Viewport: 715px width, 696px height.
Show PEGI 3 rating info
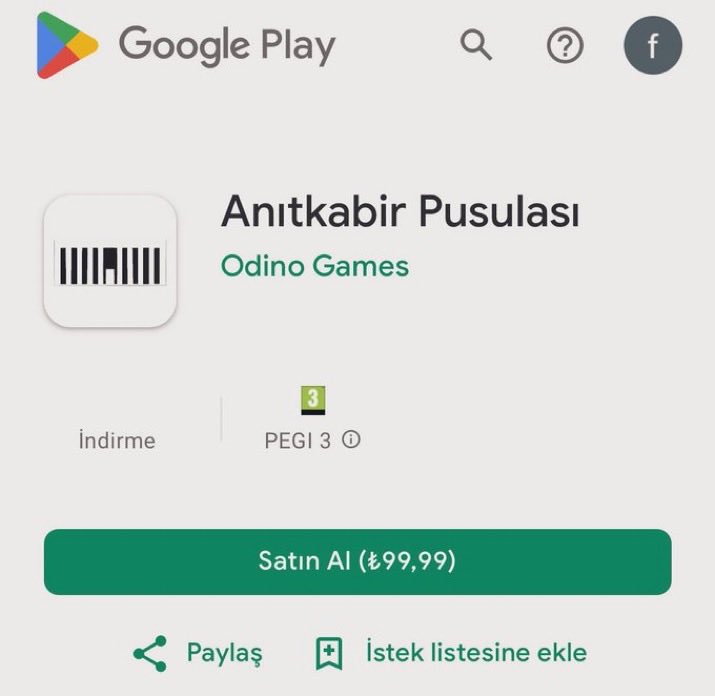pyautogui.click(x=351, y=439)
